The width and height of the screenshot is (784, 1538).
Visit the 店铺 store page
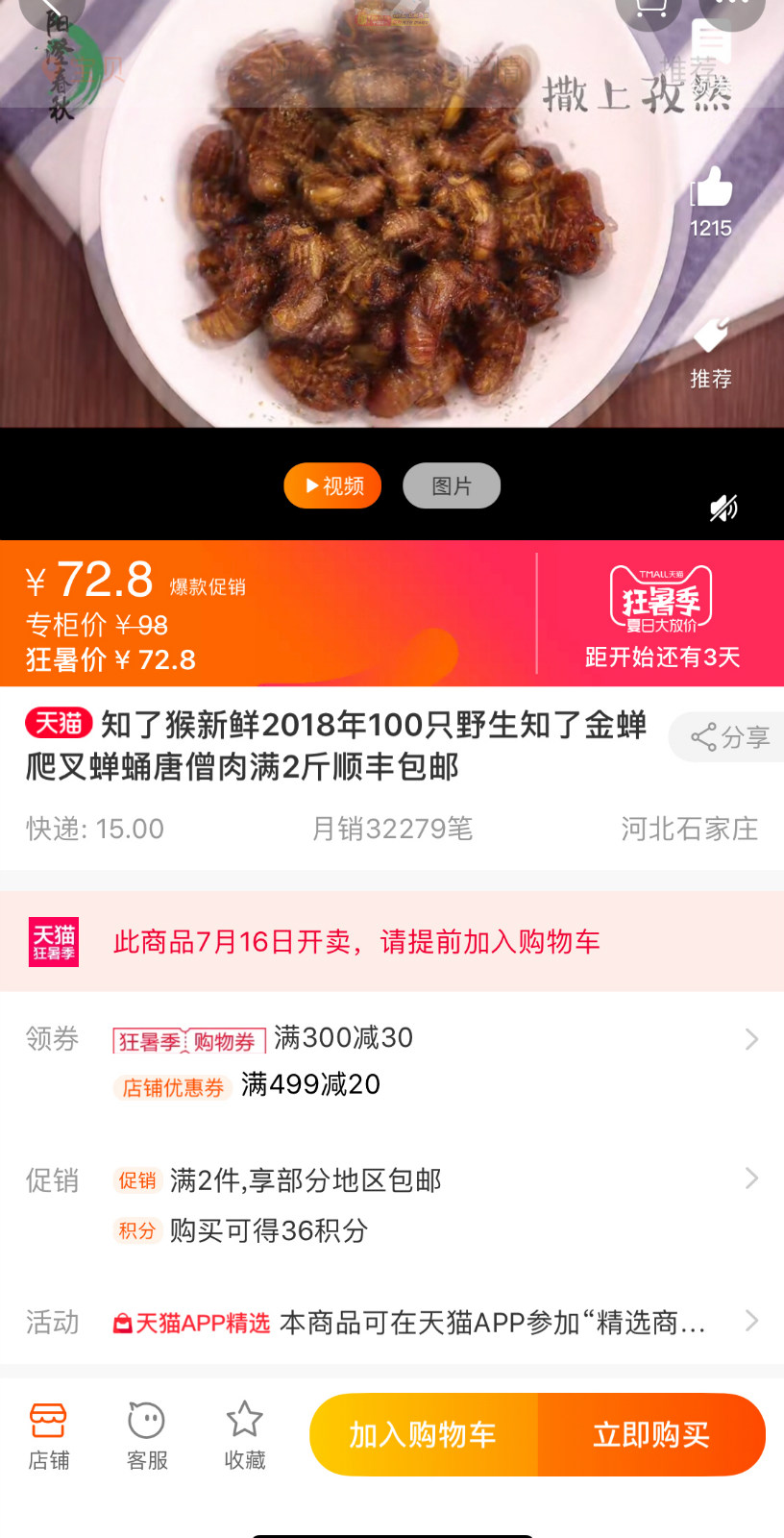[x=48, y=1436]
